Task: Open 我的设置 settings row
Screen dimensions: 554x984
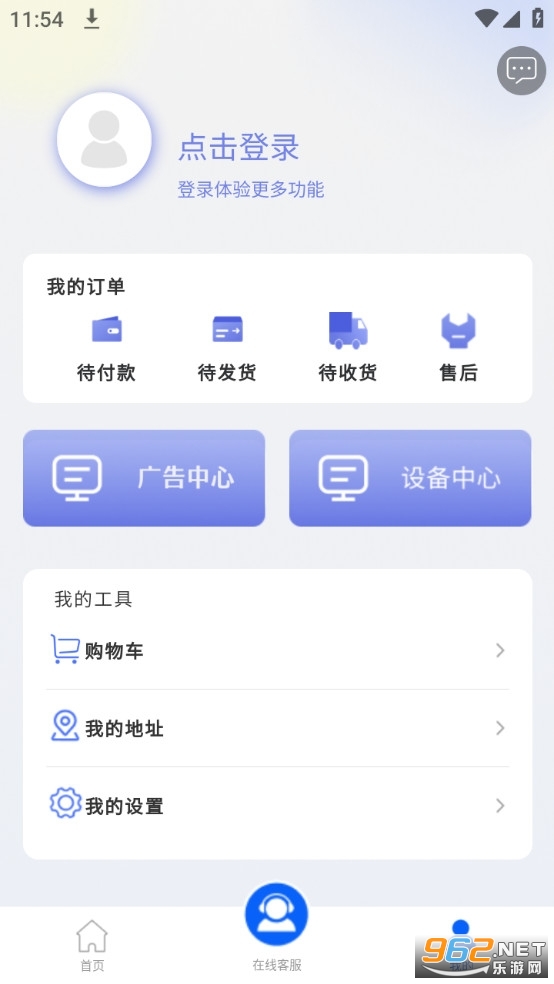Action: pos(277,806)
